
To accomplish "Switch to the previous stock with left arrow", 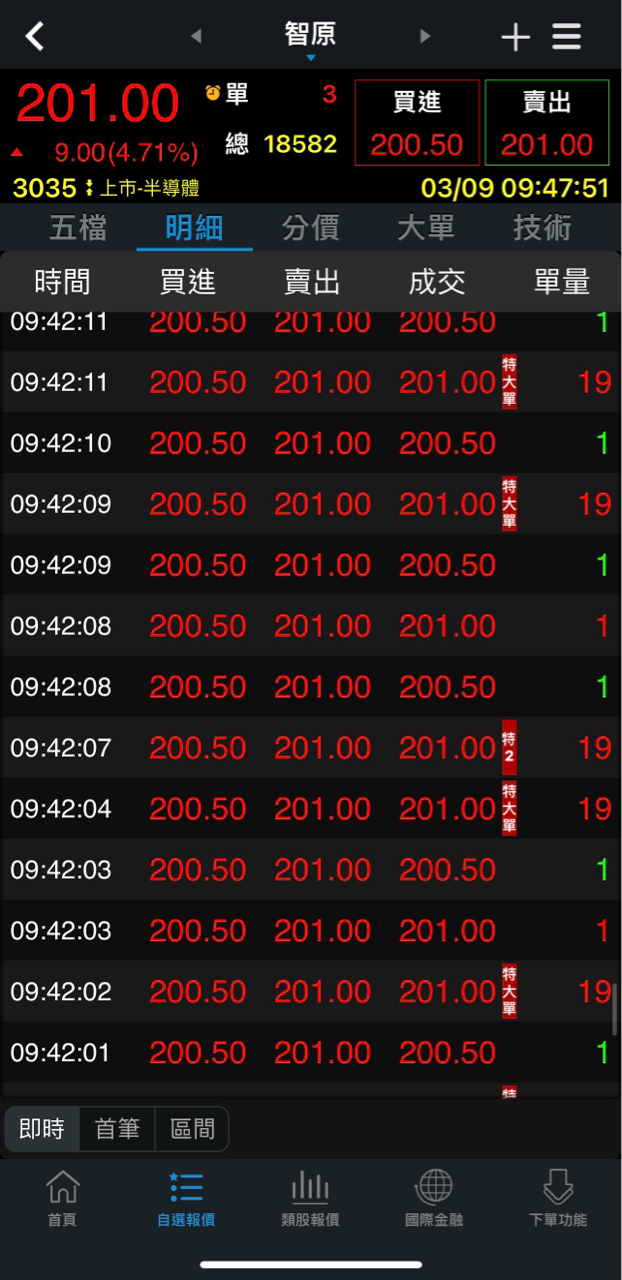I will [x=196, y=36].
